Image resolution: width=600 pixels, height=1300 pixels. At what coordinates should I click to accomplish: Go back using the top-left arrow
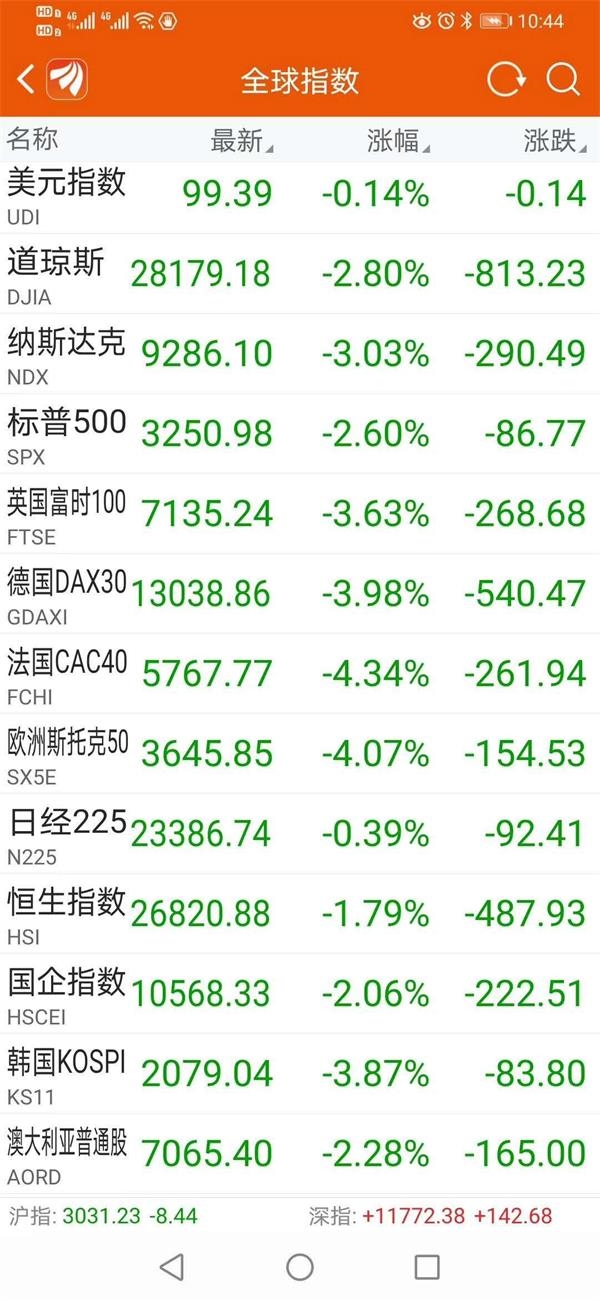(26, 80)
